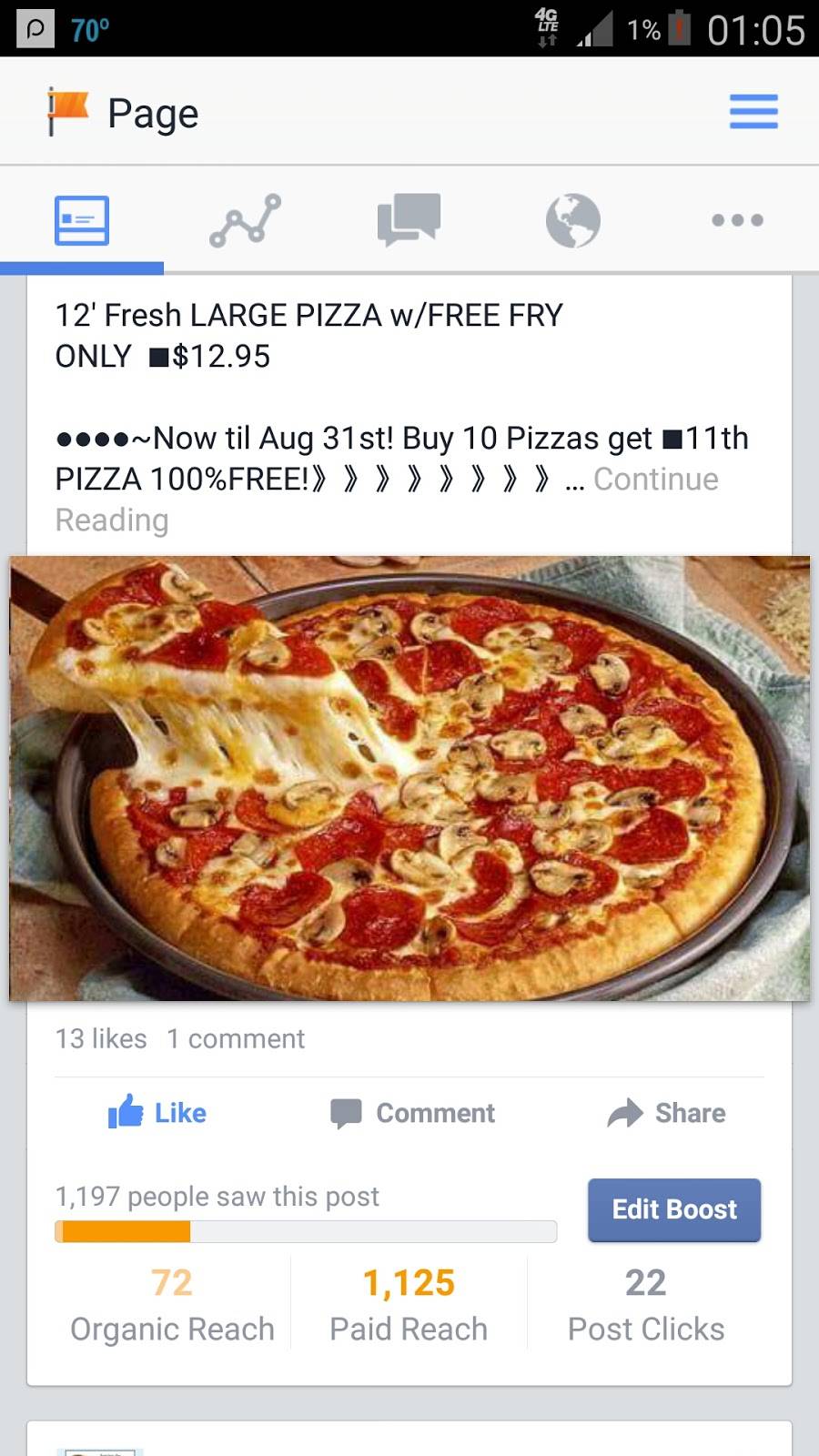Open the pizza photo in the post
819x1456 pixels.
tap(409, 778)
